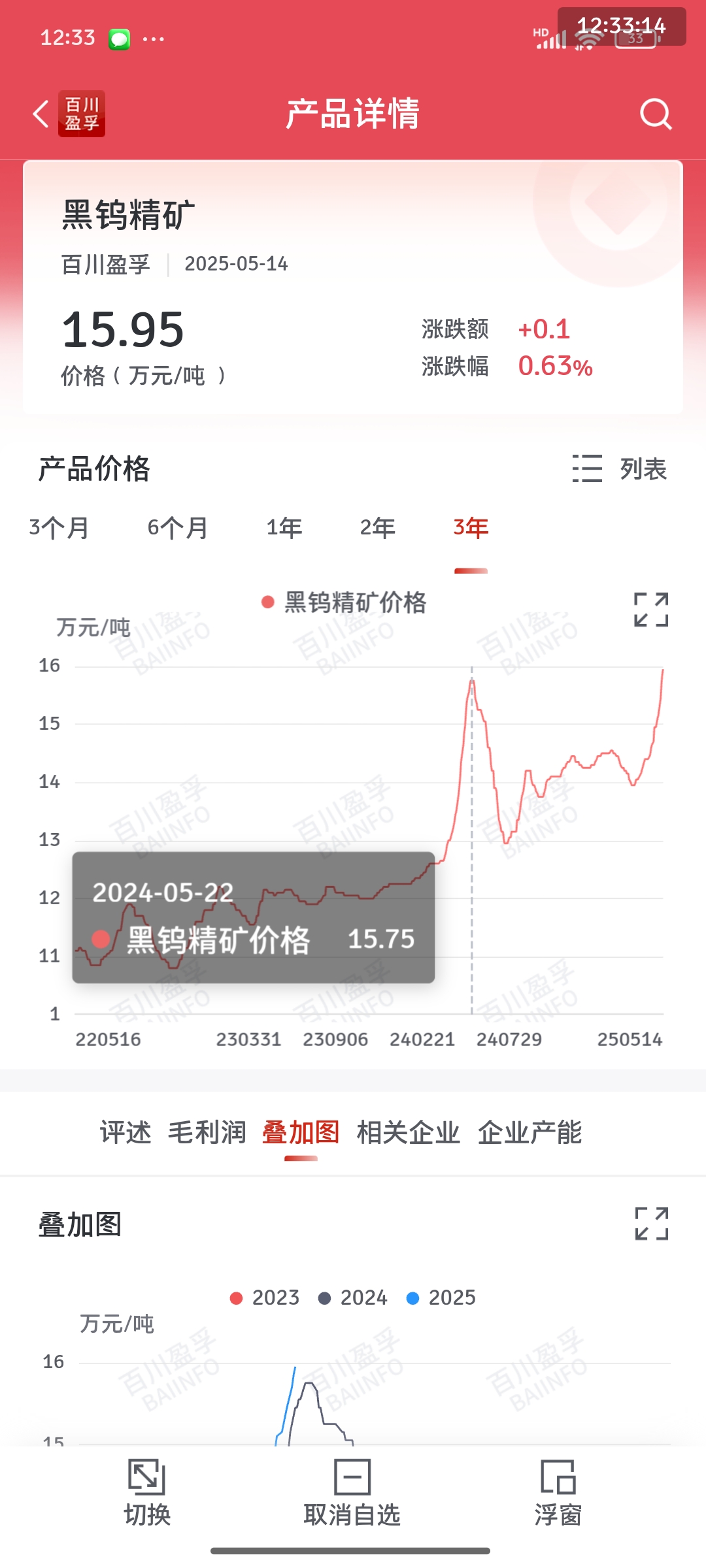Image resolution: width=706 pixels, height=1568 pixels.
Task: Switch price view to 列表
Action: coord(619,468)
